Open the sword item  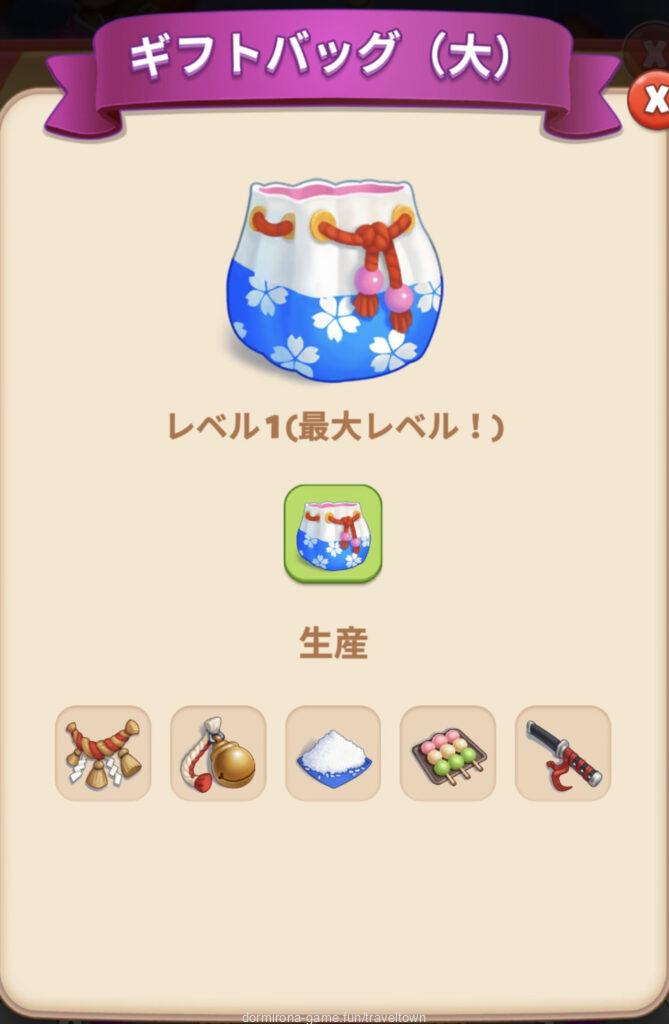(x=563, y=753)
